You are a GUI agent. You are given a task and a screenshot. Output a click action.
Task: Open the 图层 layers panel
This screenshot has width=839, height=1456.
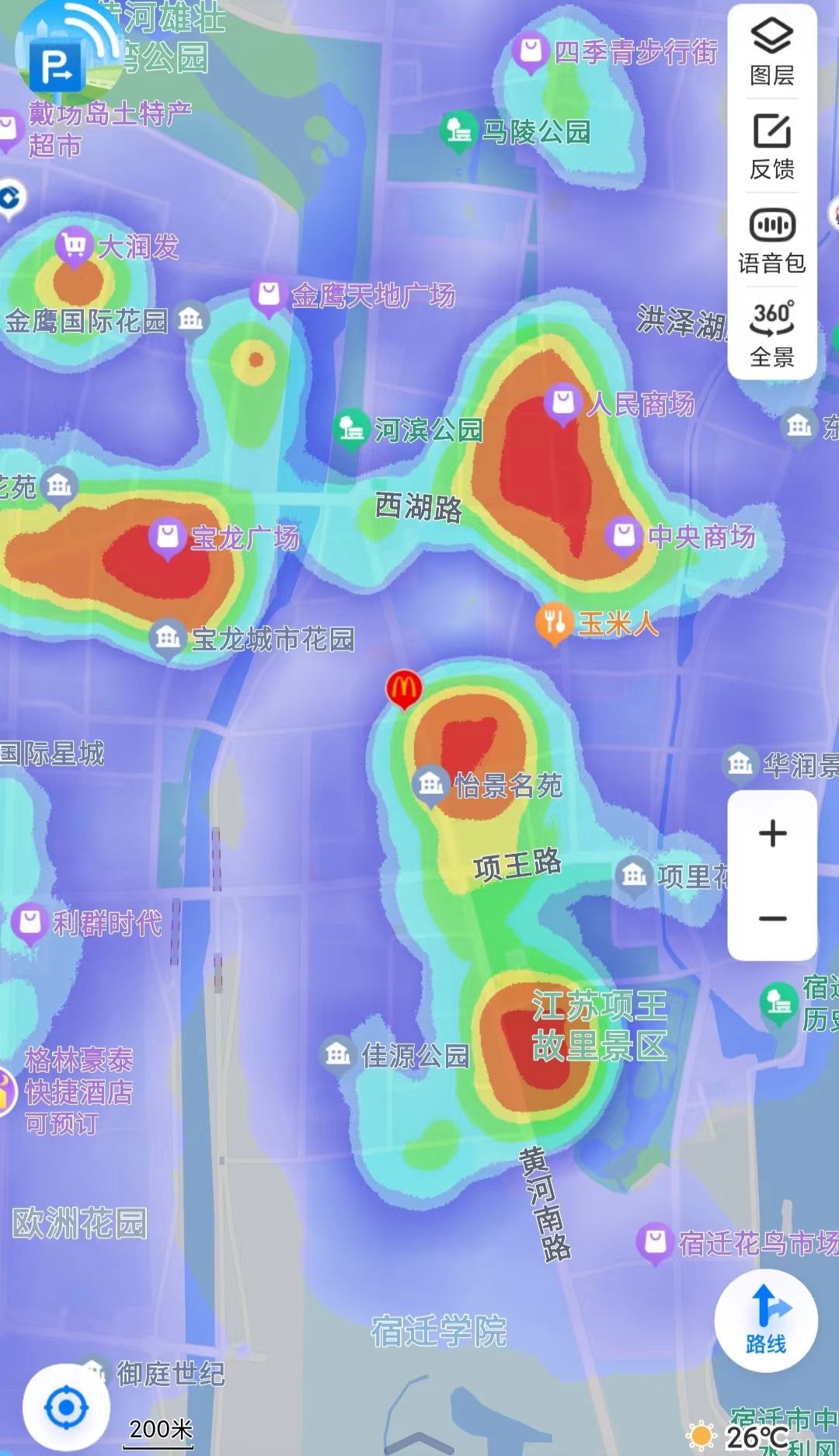tap(771, 53)
